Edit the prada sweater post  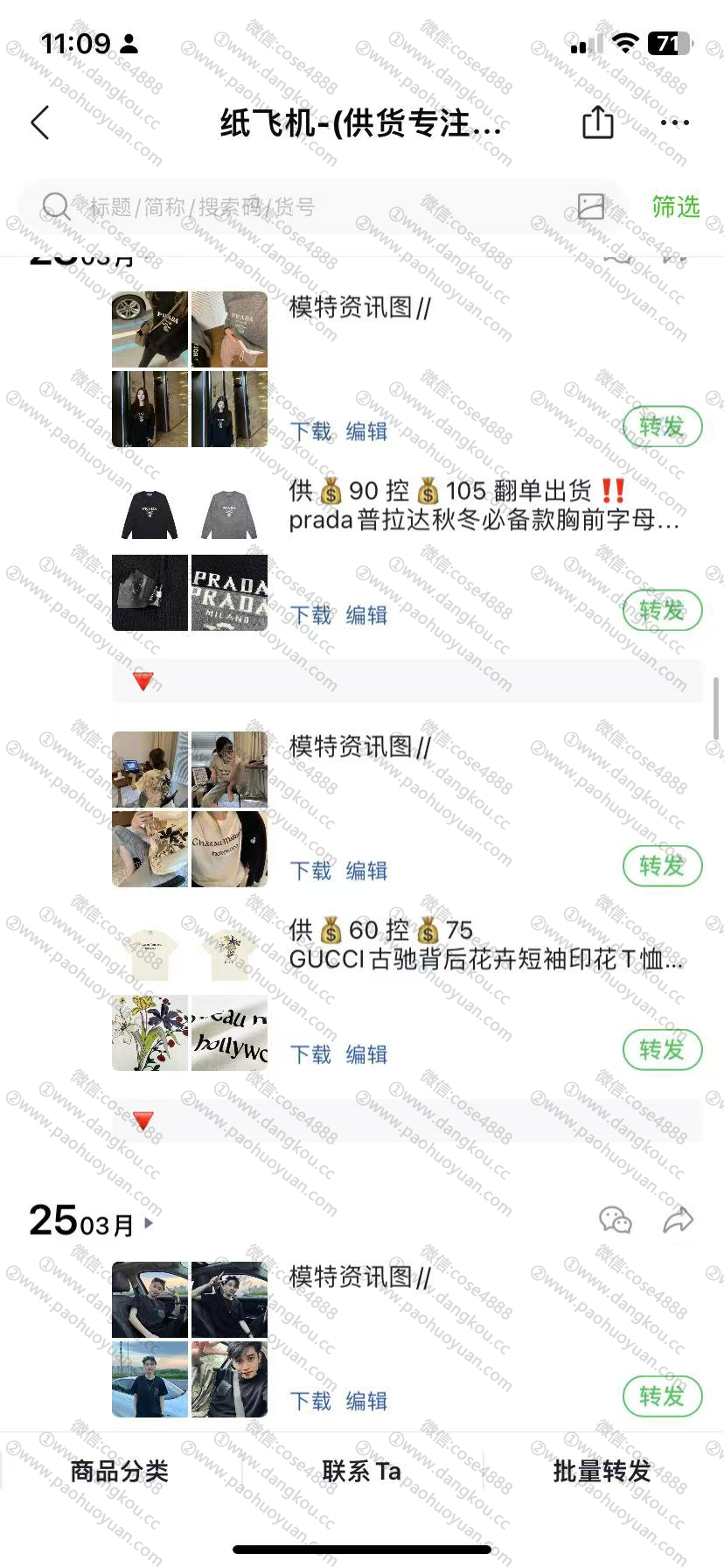click(366, 615)
